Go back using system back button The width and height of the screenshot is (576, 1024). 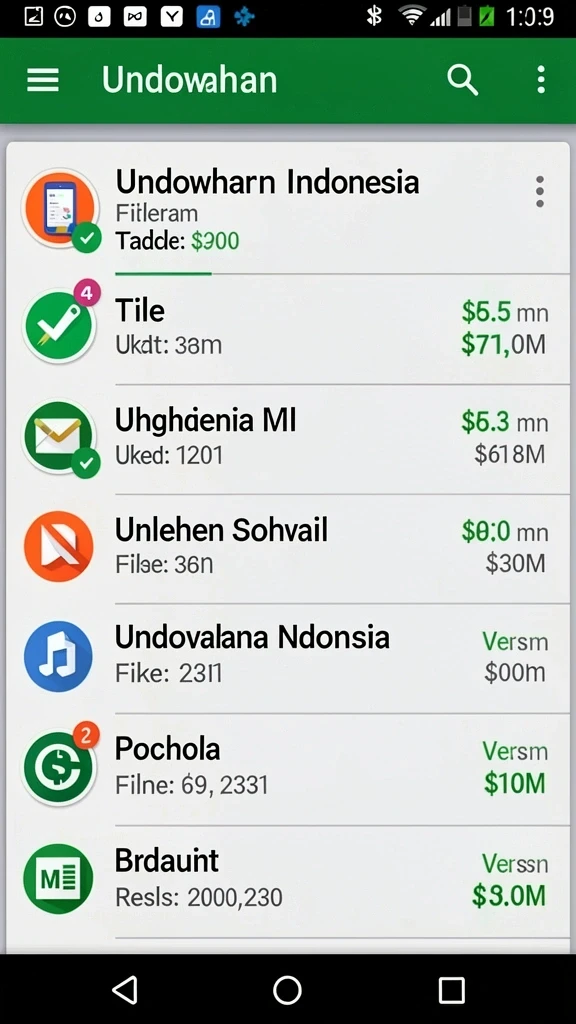point(125,989)
